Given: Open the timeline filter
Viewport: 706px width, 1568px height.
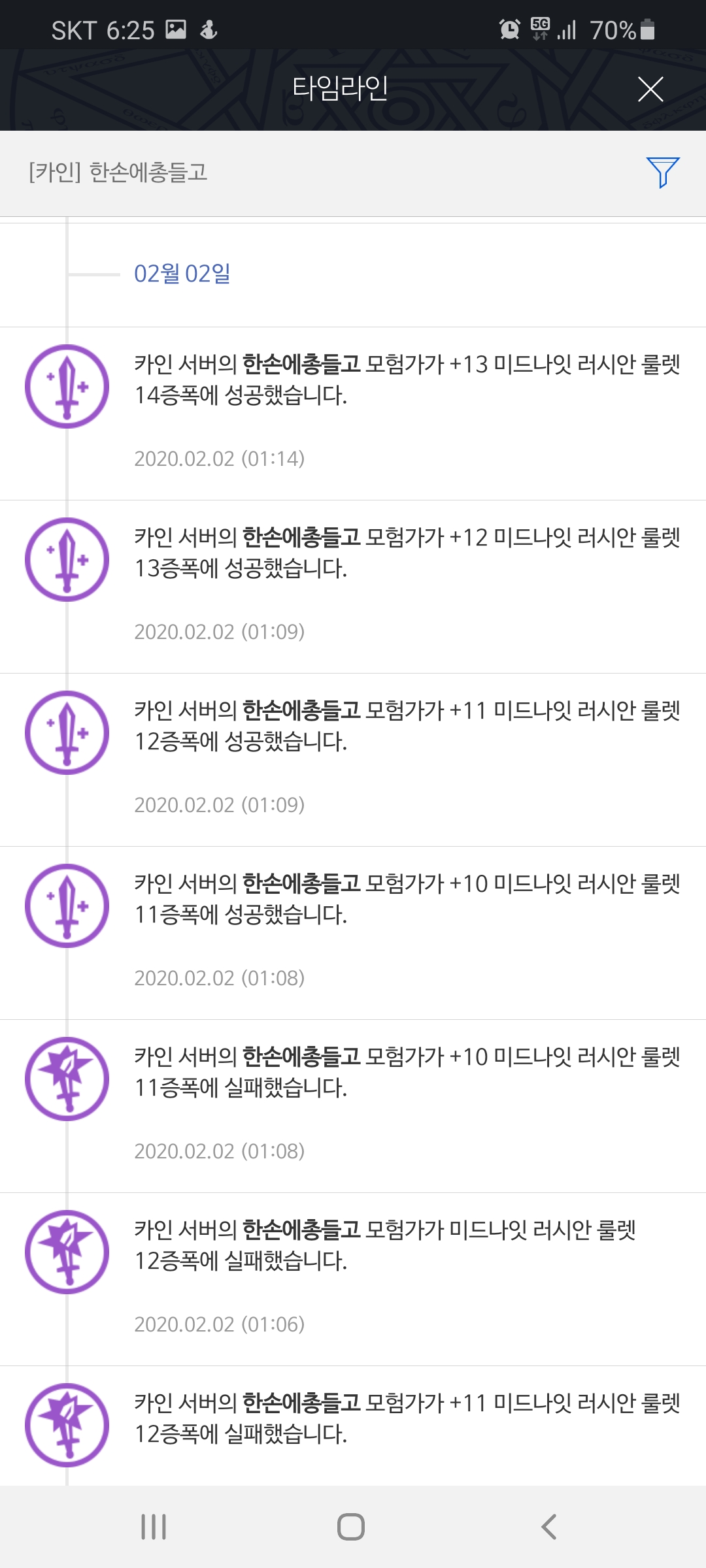Looking at the screenshot, I should pos(662,172).
